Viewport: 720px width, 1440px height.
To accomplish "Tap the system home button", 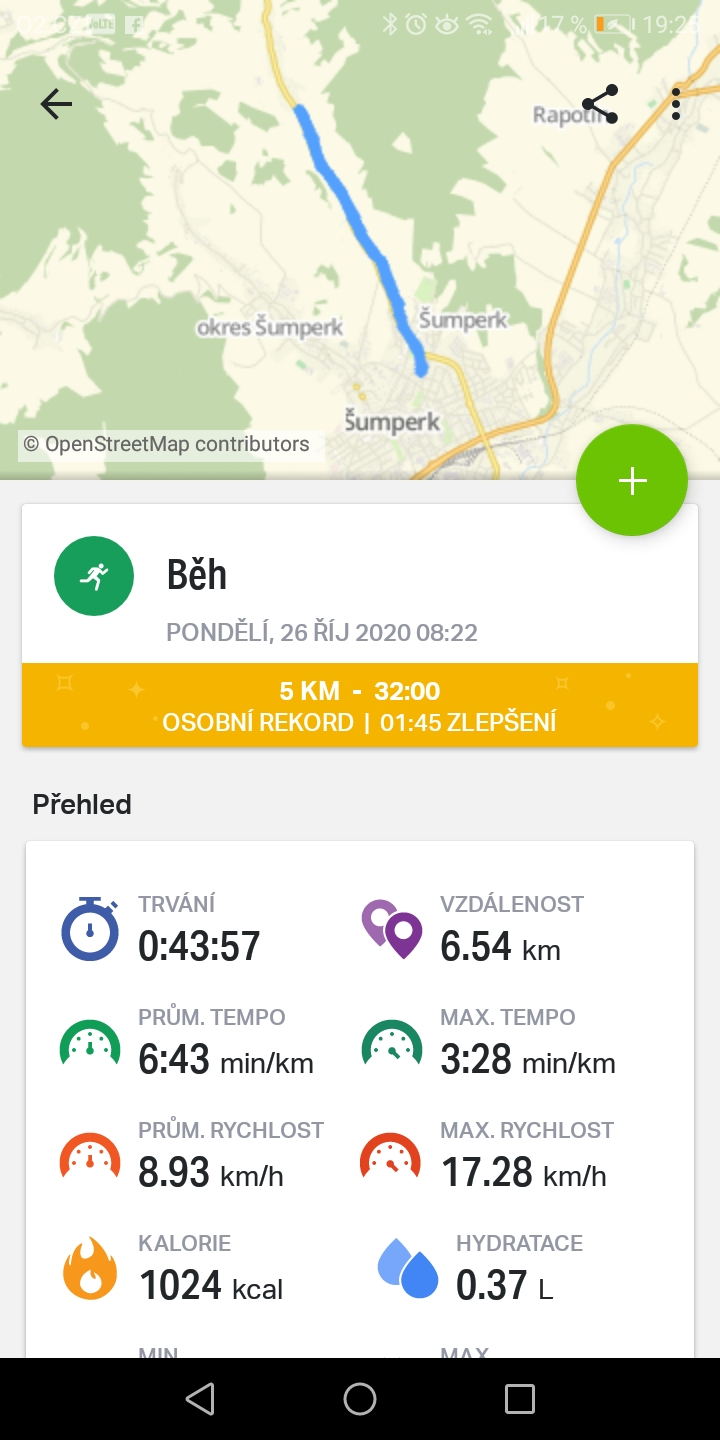I will 360,1399.
